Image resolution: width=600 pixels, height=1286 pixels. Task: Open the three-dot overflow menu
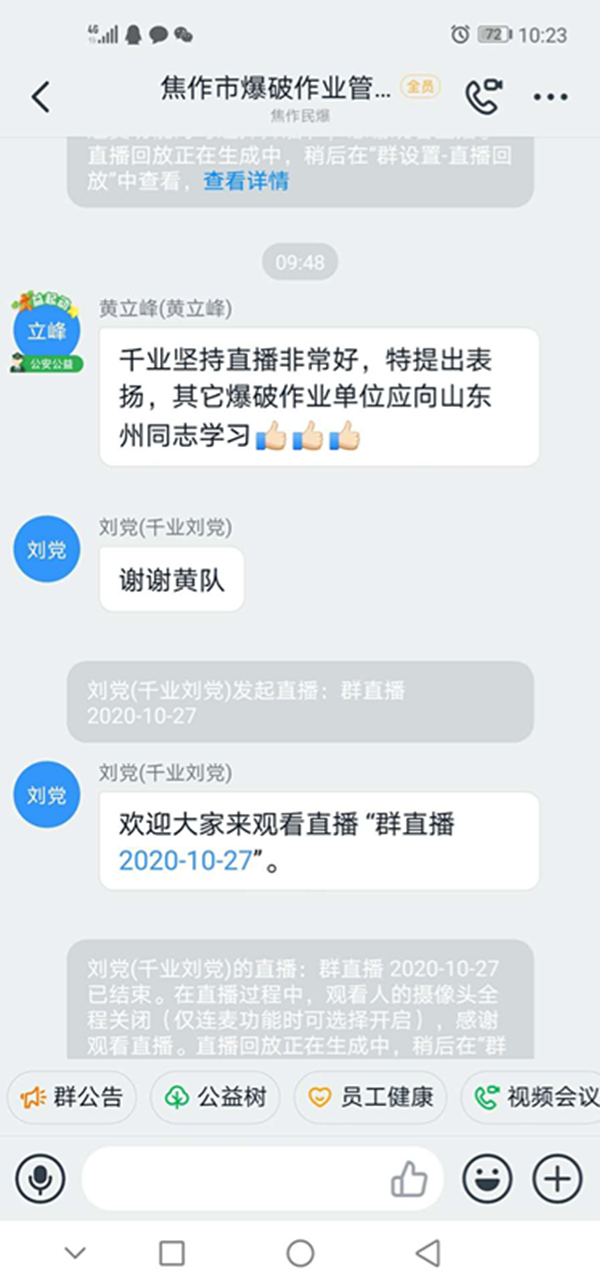550,97
